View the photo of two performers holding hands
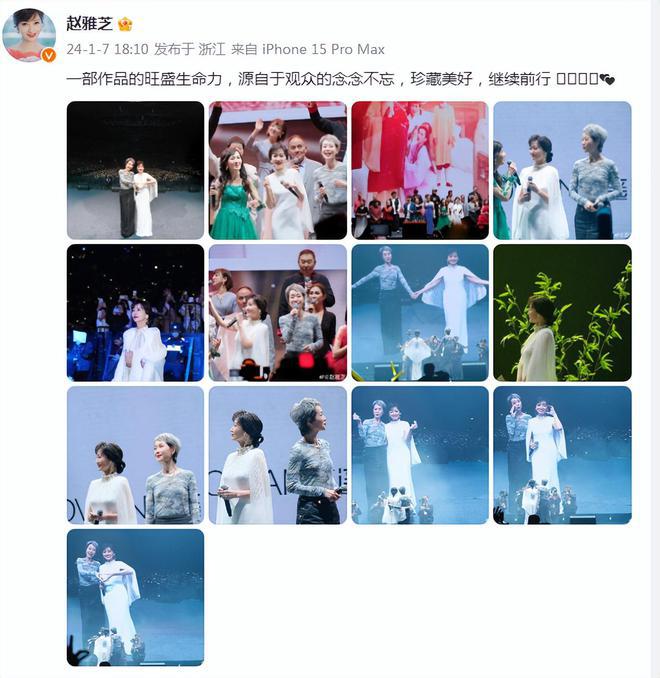This screenshot has height=678, width=660. click(420, 312)
